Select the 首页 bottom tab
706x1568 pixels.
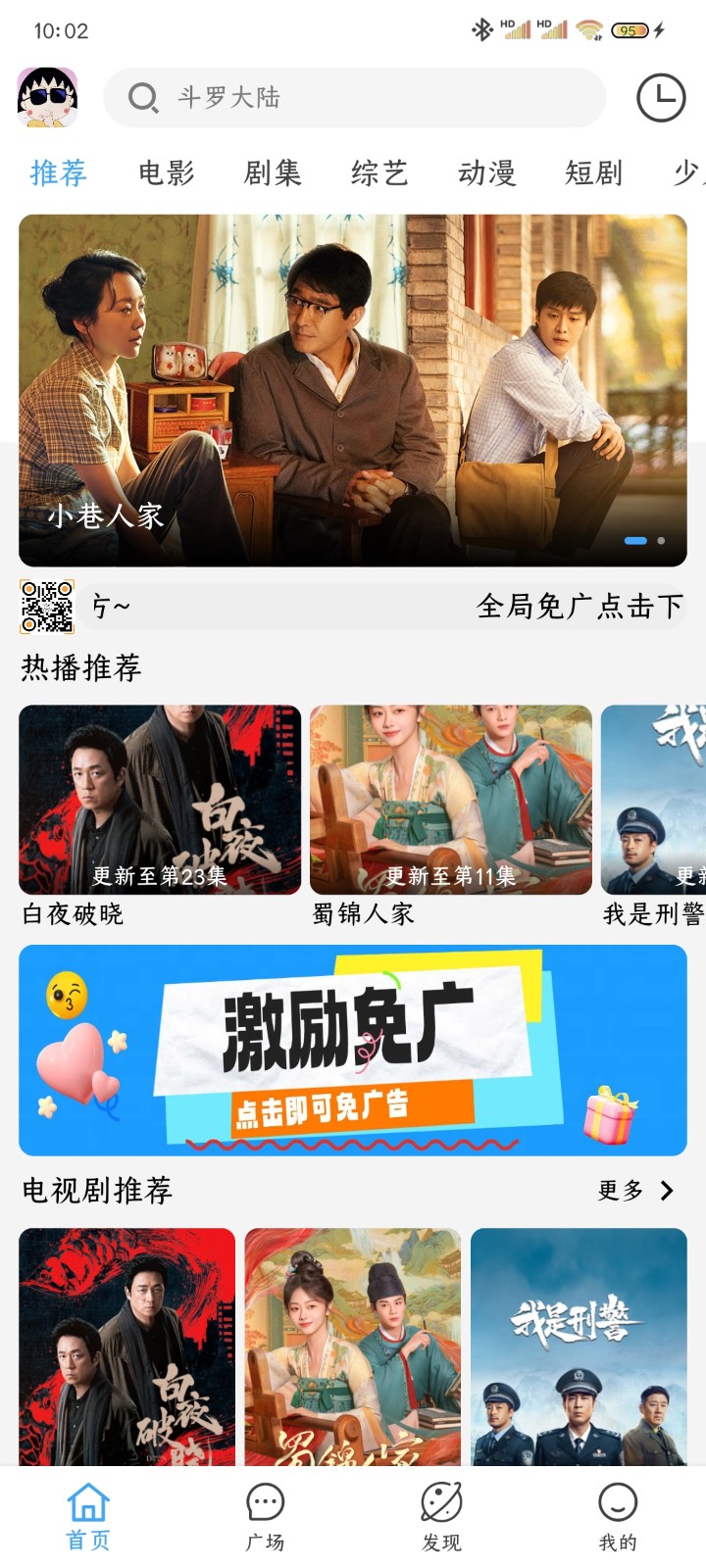[x=88, y=1515]
